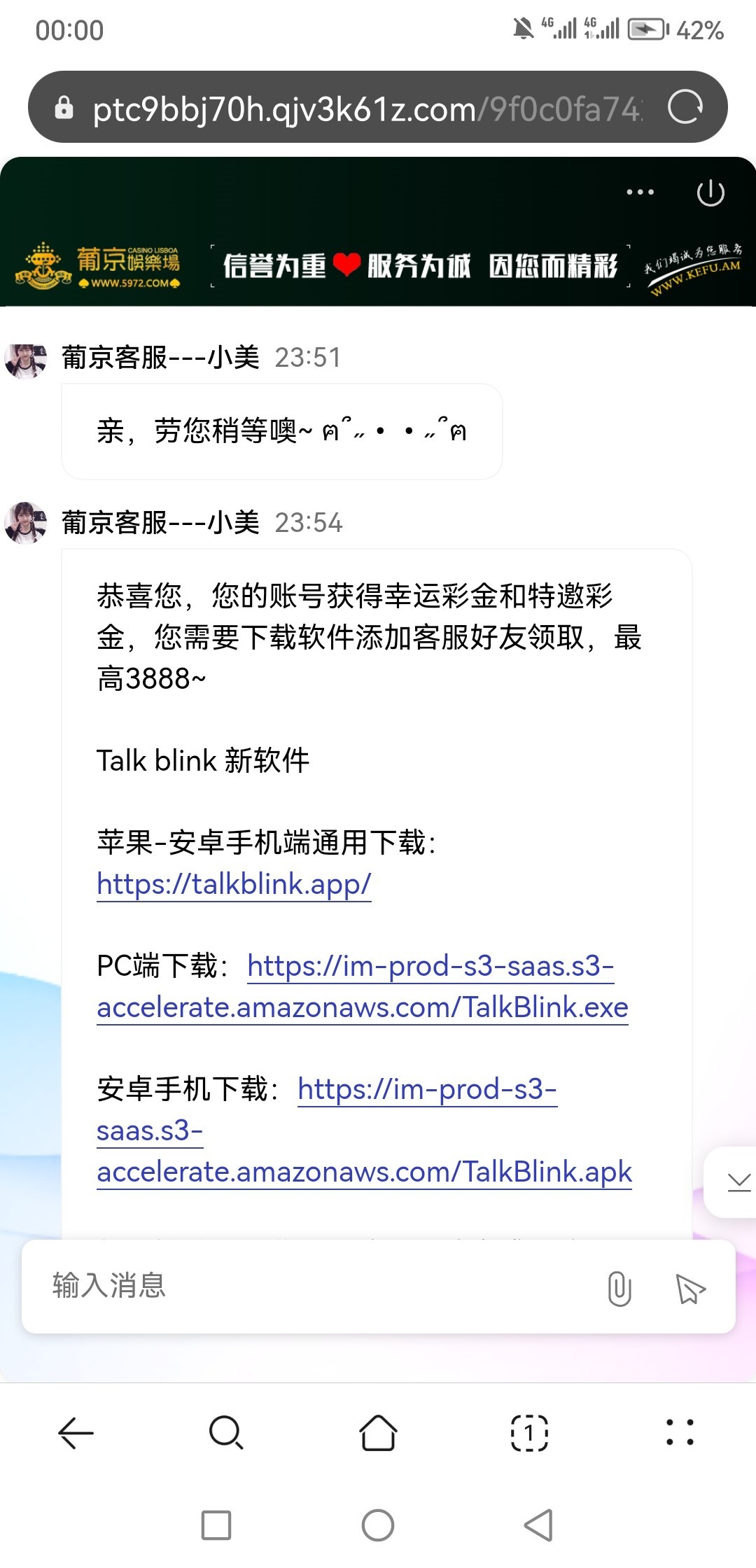
Task: Send the message with arrow icon
Action: pos(690,1289)
